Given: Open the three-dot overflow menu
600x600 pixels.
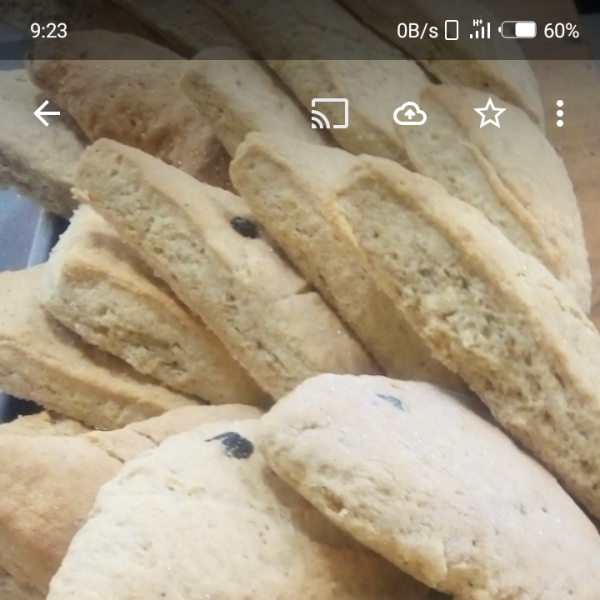Looking at the screenshot, I should [559, 114].
